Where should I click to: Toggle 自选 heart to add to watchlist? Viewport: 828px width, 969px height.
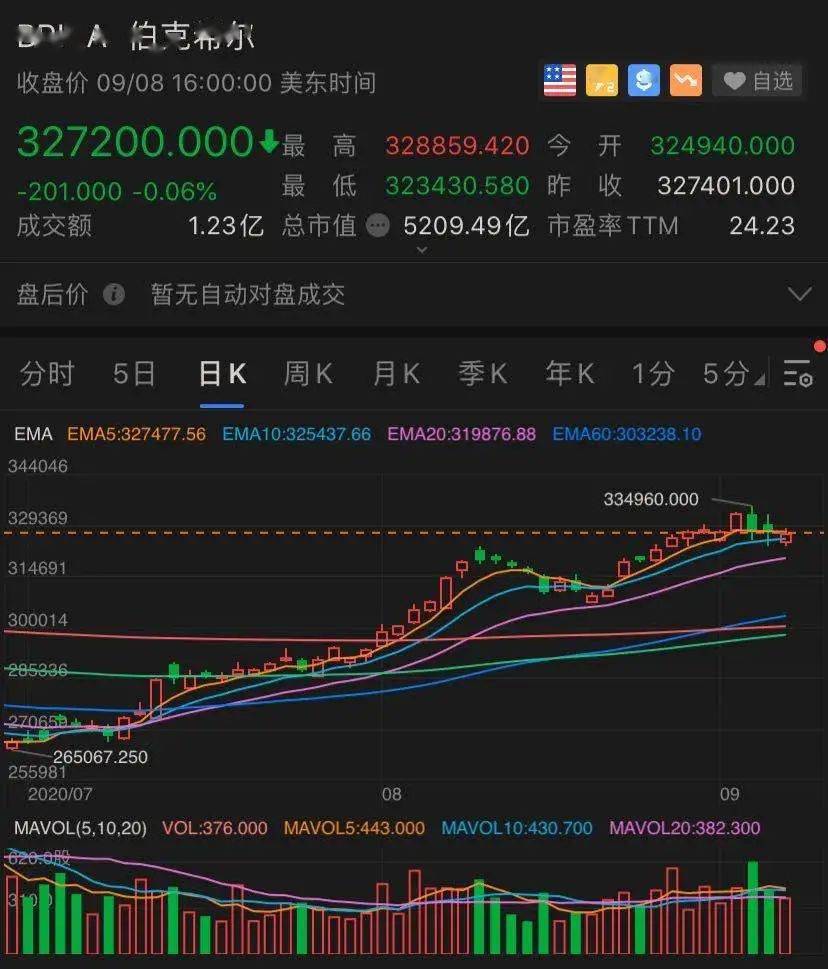(757, 80)
